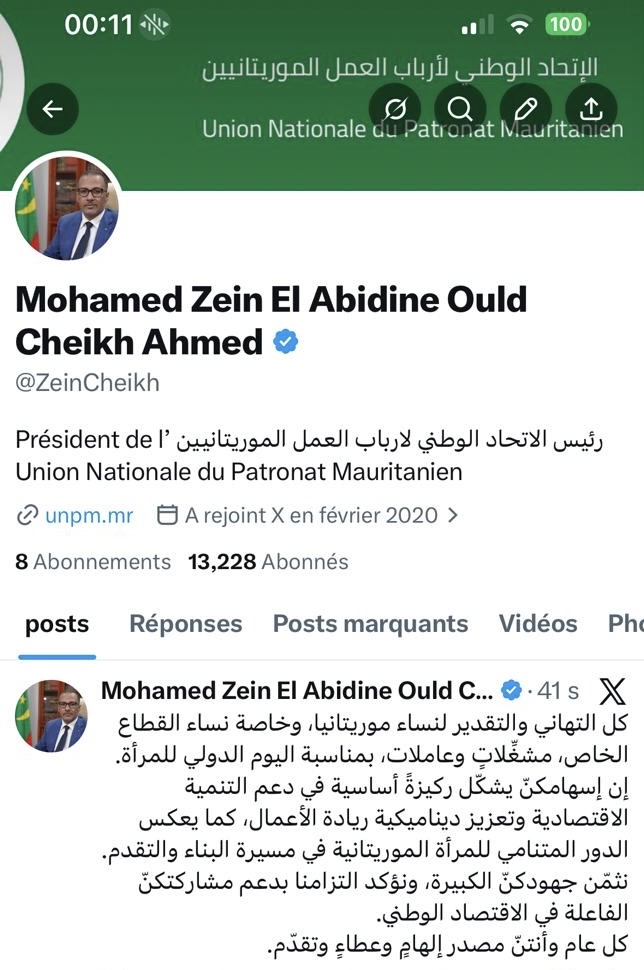Tap the circular slash icon in header
This screenshot has height=970, width=644.
tap(395, 109)
